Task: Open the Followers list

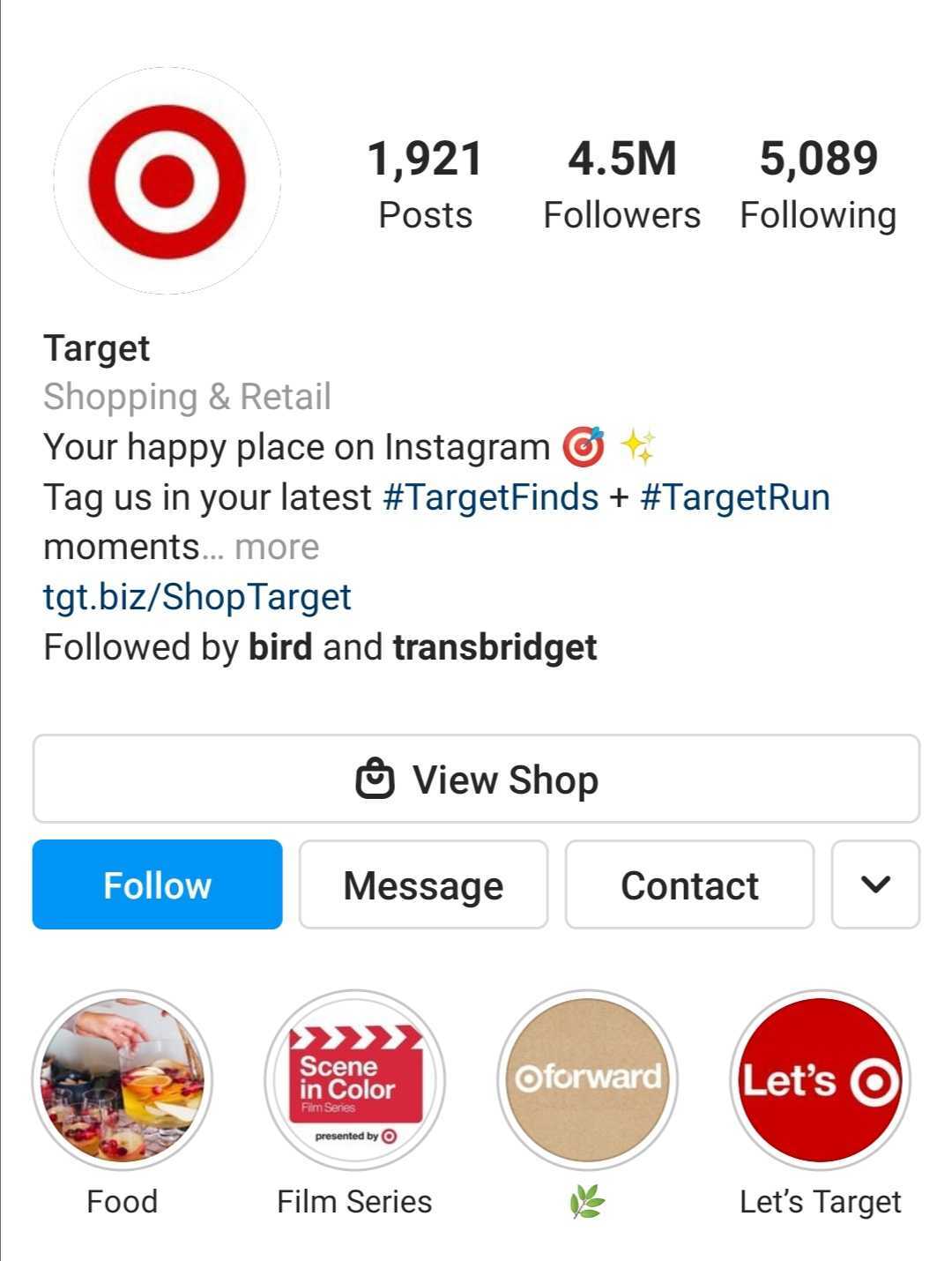Action: (621, 185)
